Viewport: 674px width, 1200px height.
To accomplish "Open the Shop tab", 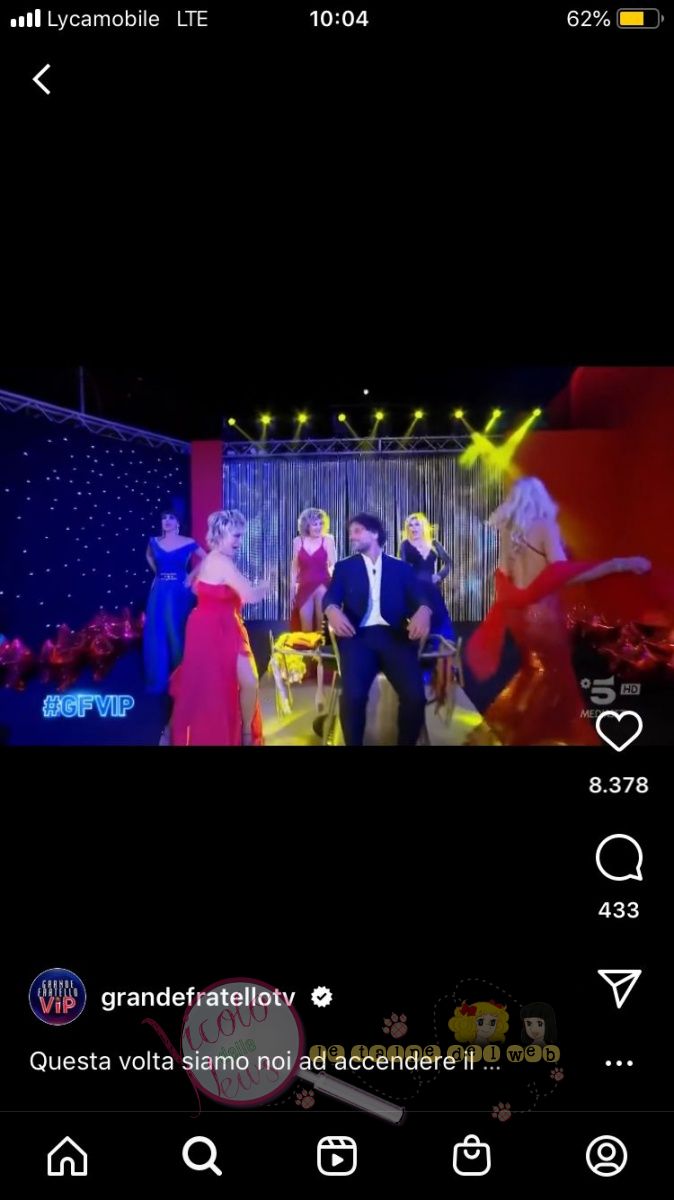I will pos(471,1156).
